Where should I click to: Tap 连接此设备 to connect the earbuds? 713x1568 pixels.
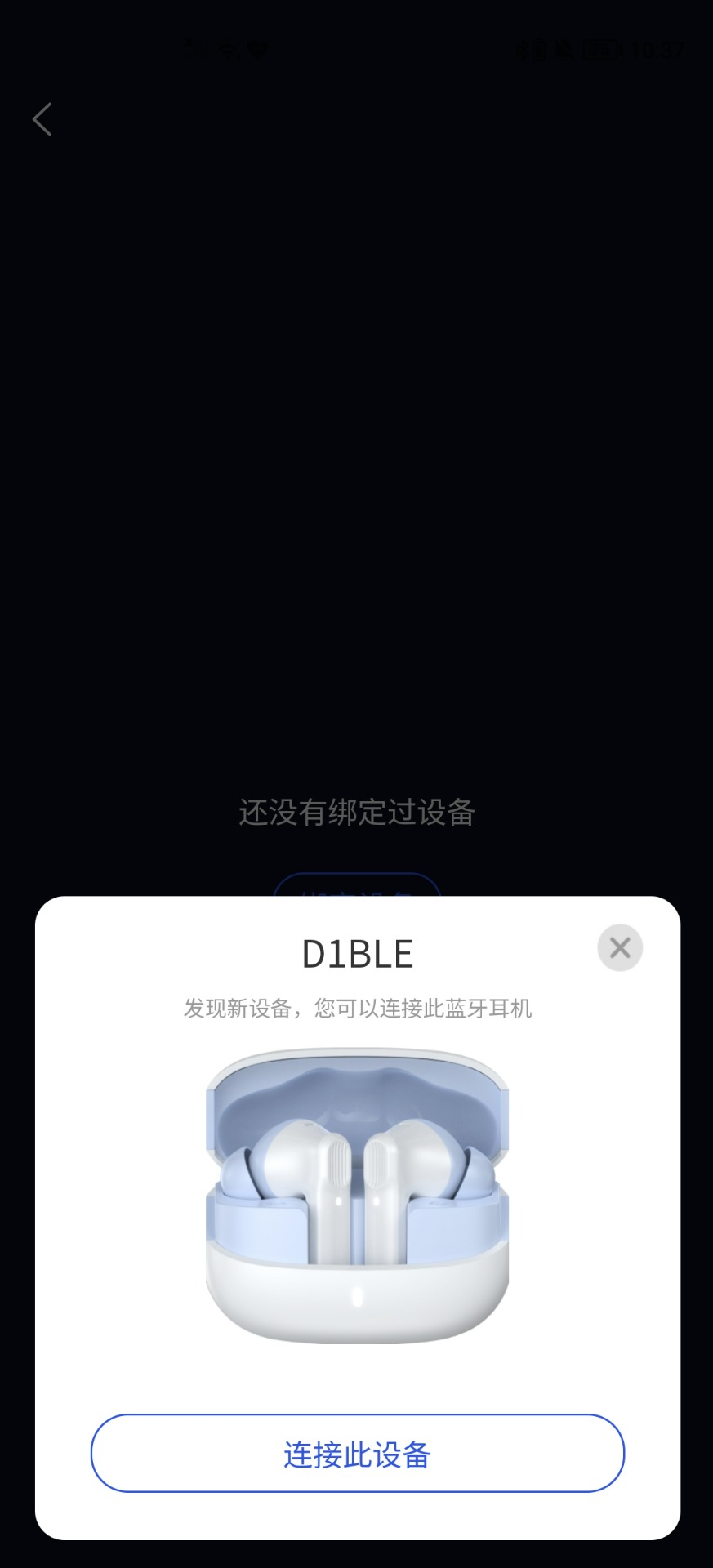(x=357, y=1453)
